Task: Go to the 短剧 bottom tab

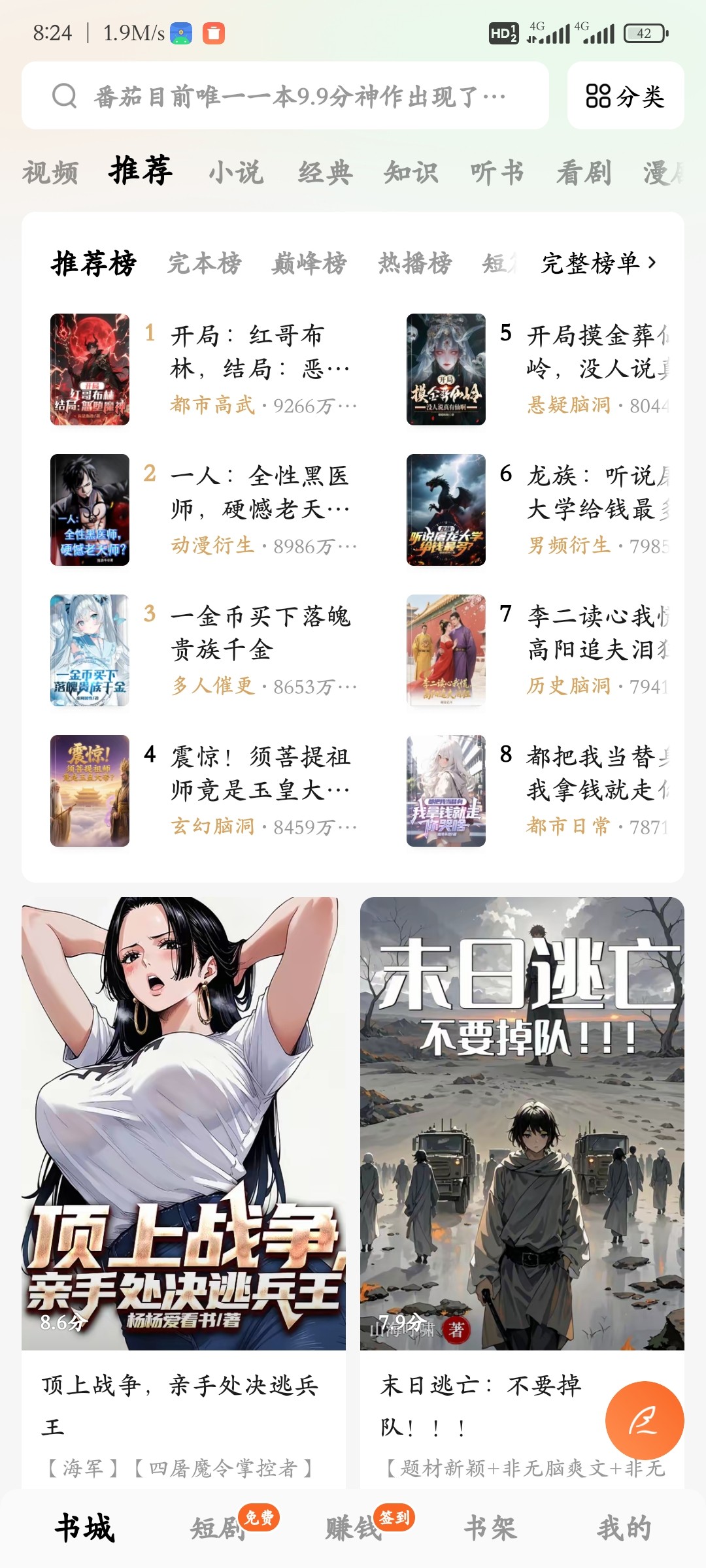Action: coord(219,1529)
